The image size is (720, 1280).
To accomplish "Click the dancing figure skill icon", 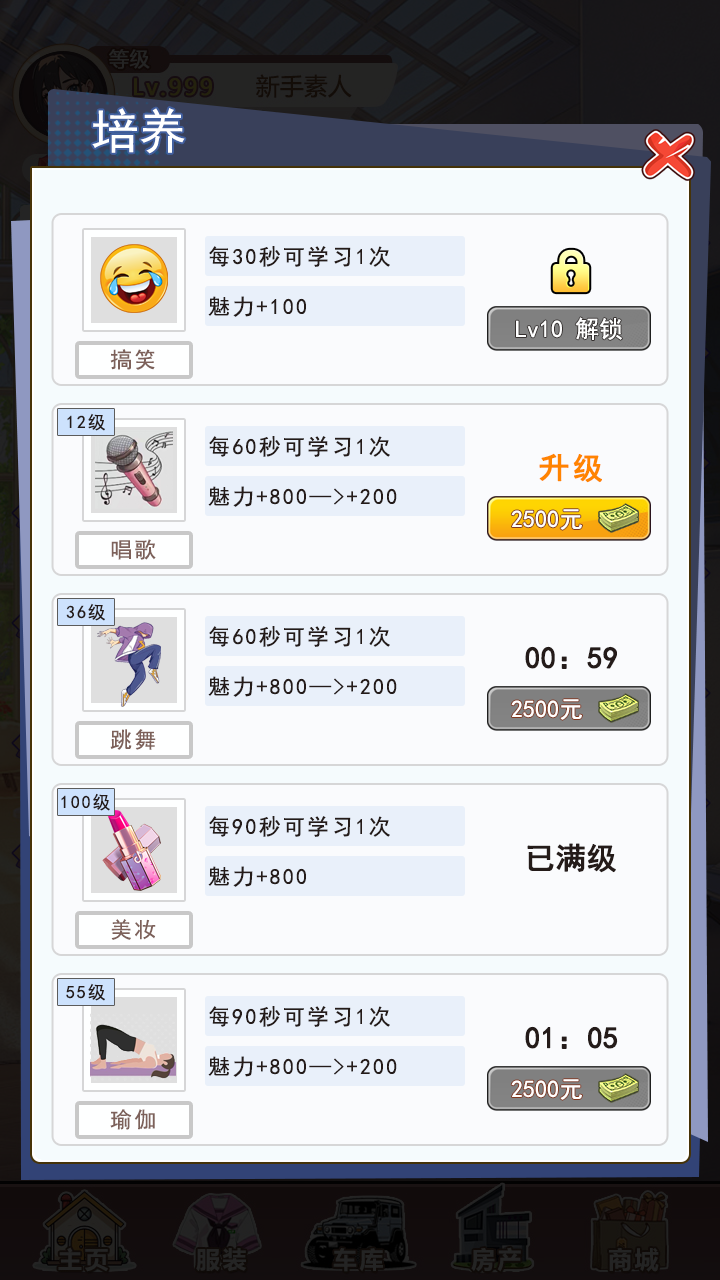I will [x=133, y=660].
